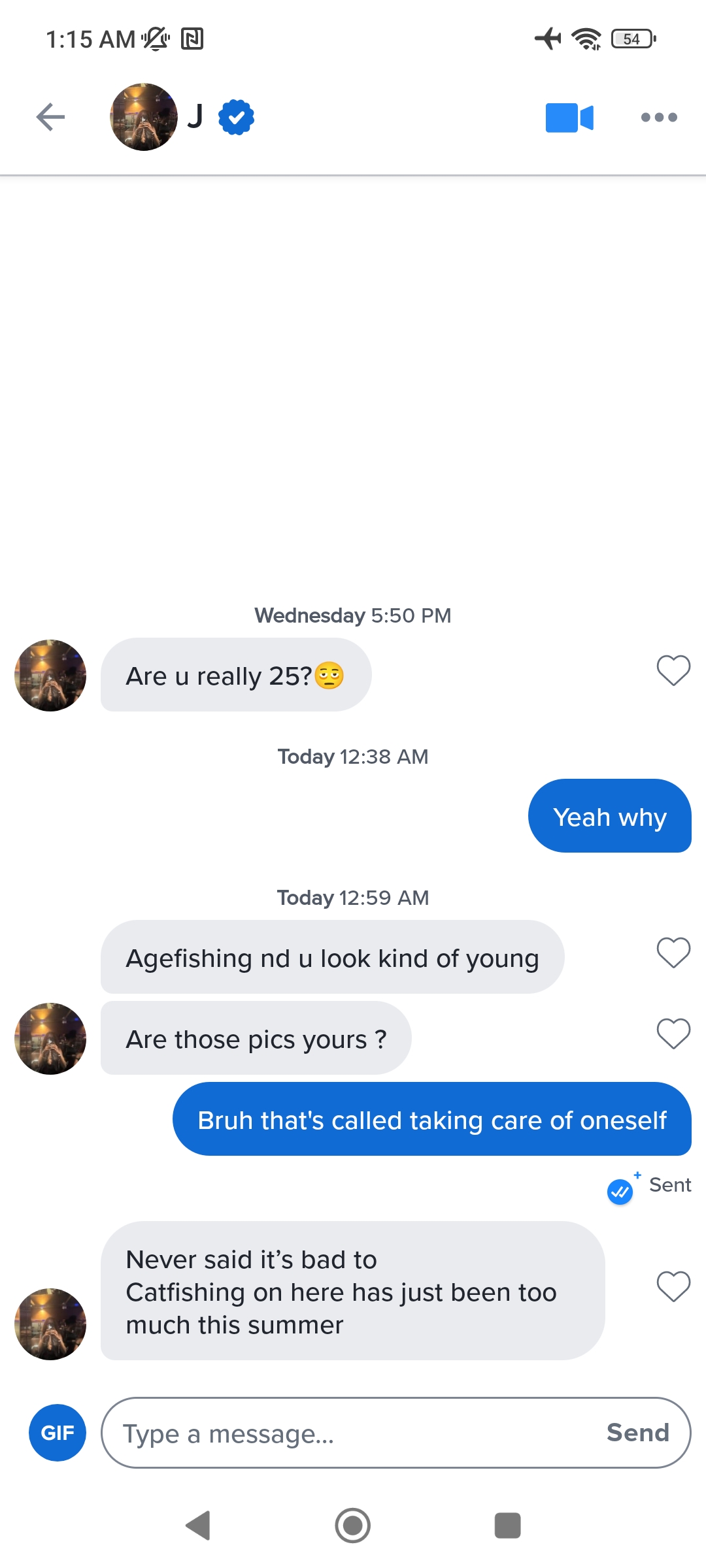Image resolution: width=706 pixels, height=1568 pixels.
Task: Start a video call with J
Action: click(569, 118)
